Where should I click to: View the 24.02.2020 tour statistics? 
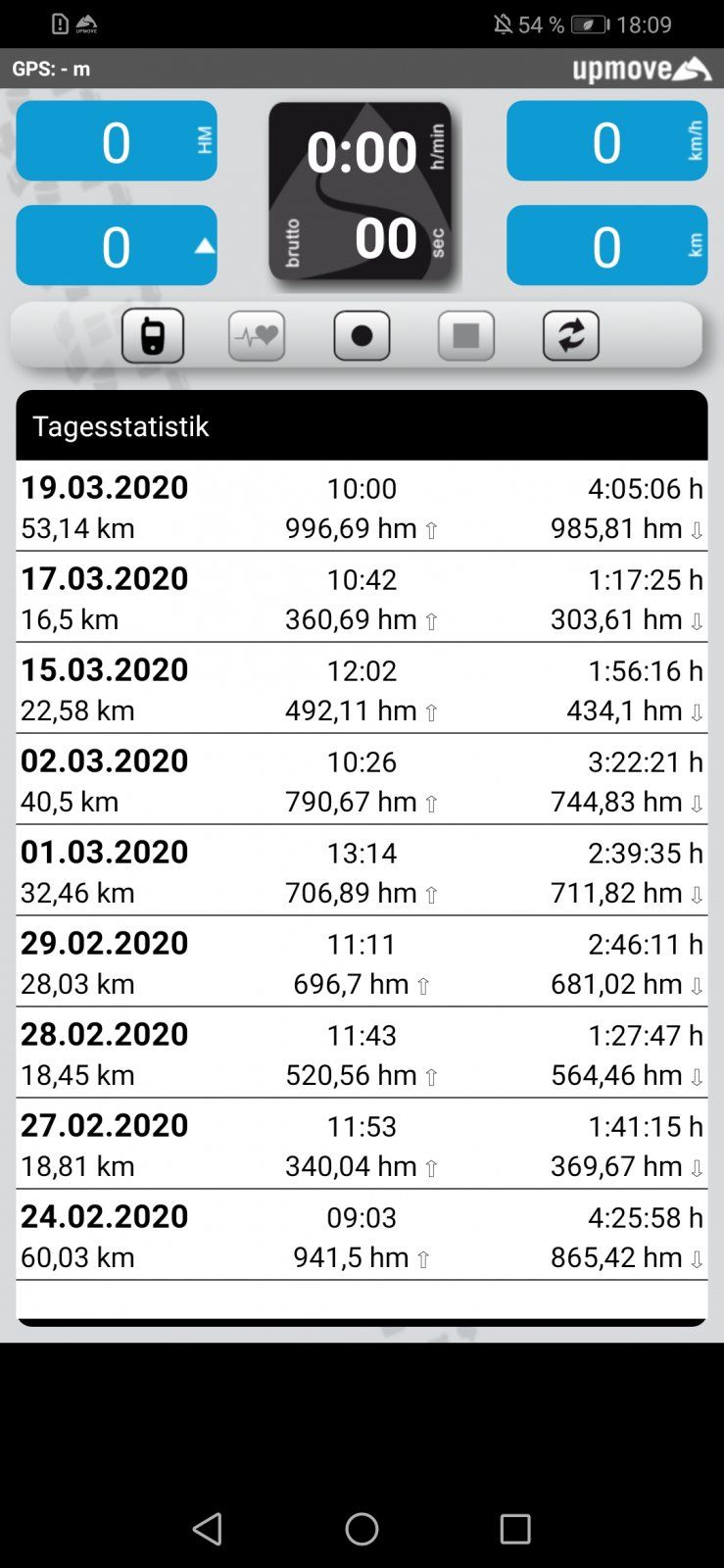pos(362,1236)
